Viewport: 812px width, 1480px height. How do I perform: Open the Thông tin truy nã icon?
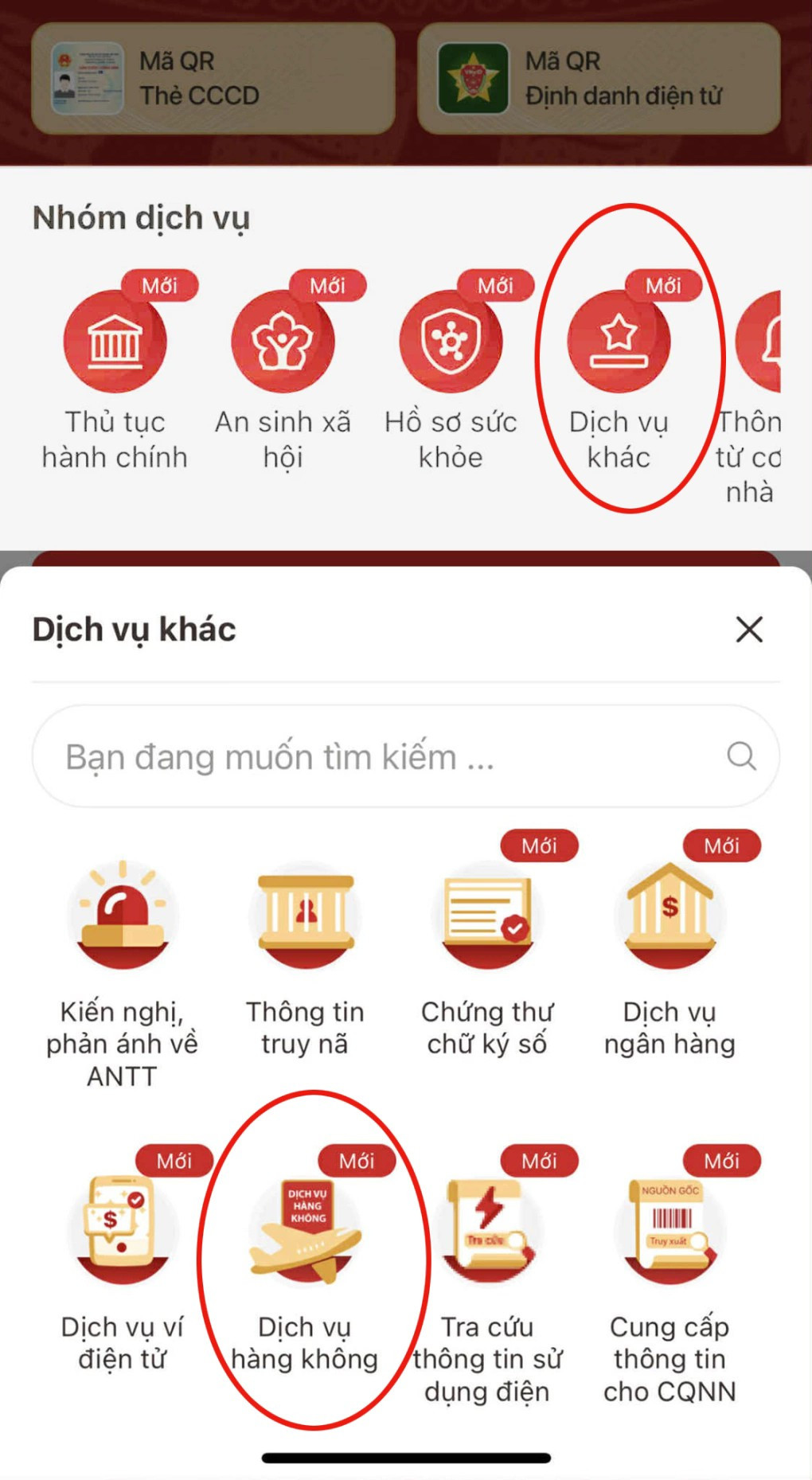pyautogui.click(x=306, y=916)
